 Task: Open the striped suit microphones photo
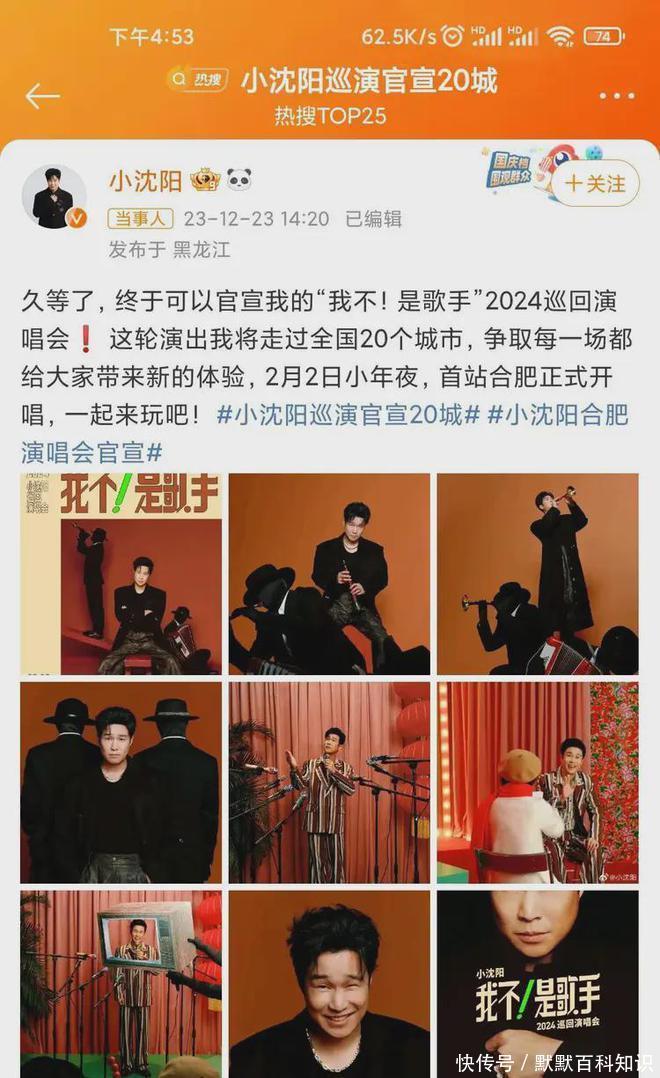(329, 781)
